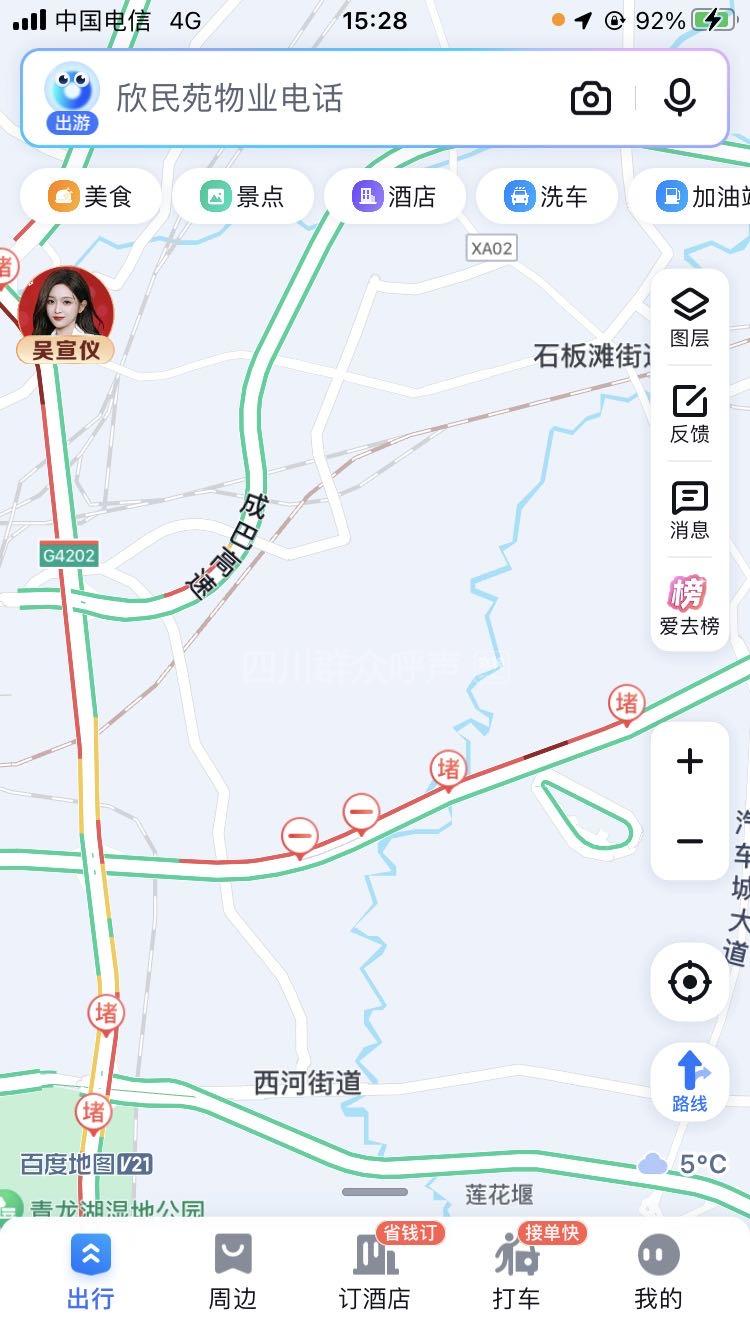Zoom out on the map

(x=690, y=841)
